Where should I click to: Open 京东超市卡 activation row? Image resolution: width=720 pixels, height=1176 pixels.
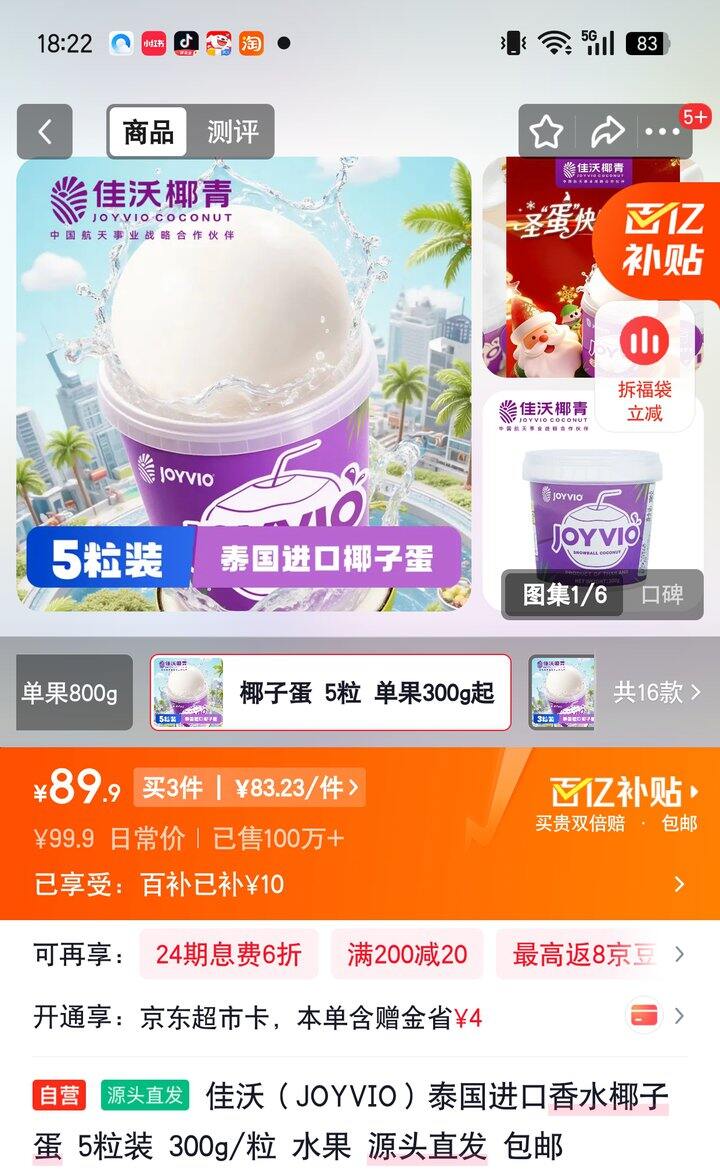coord(360,1018)
